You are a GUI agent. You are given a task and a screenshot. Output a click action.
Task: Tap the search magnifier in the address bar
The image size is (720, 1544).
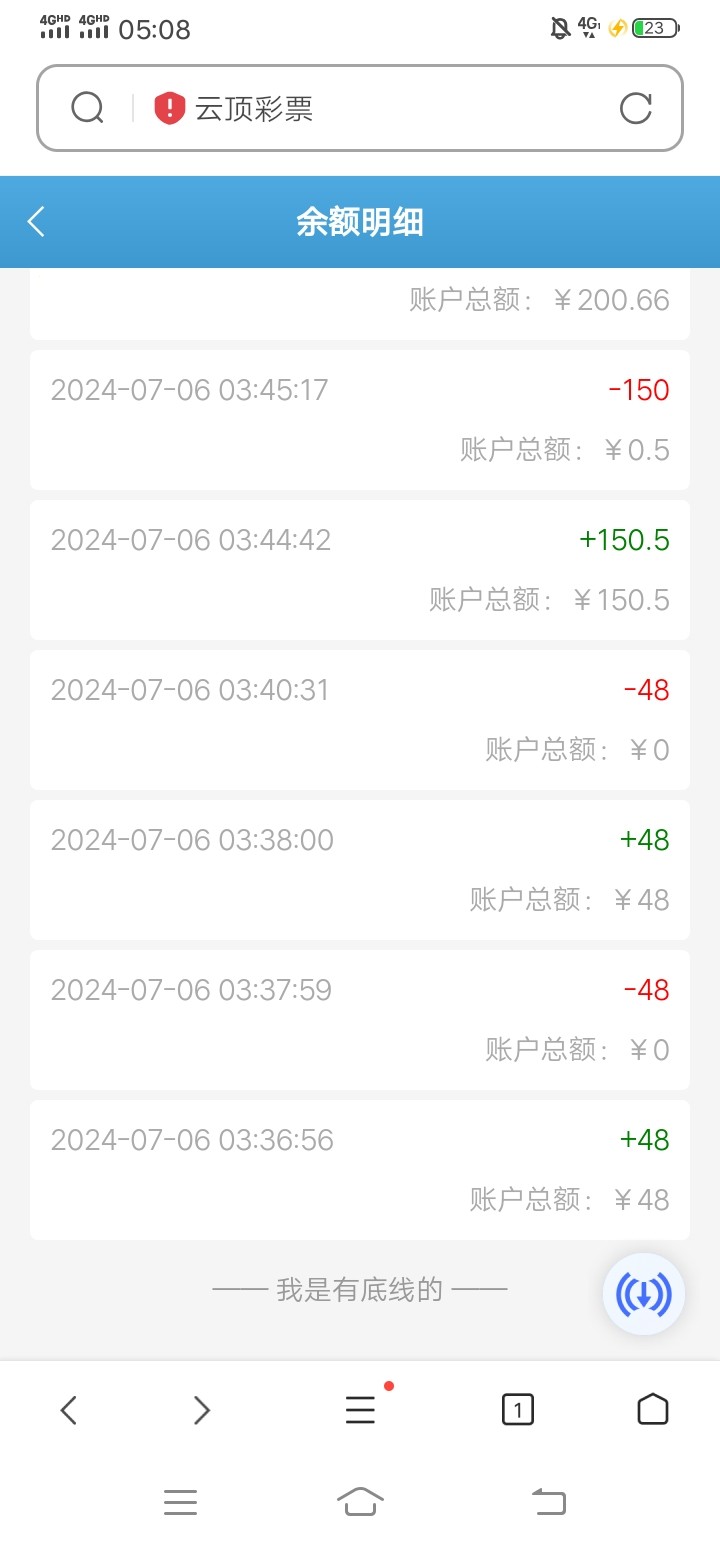tap(88, 108)
